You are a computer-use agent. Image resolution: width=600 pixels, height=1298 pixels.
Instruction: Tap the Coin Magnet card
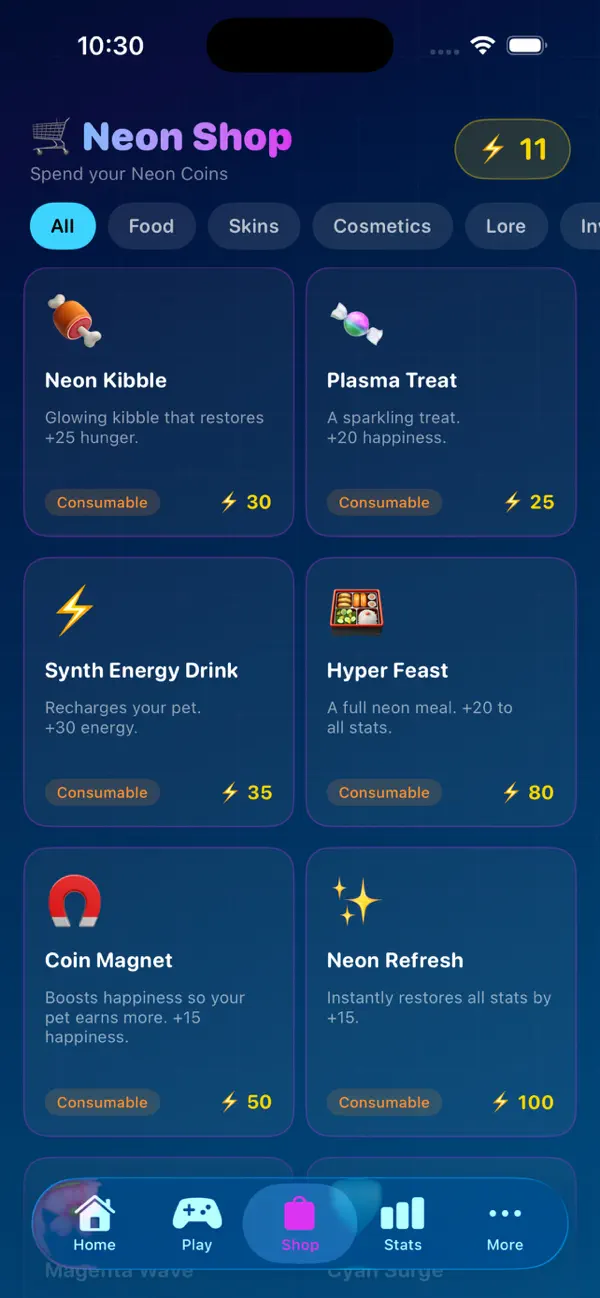coord(159,992)
